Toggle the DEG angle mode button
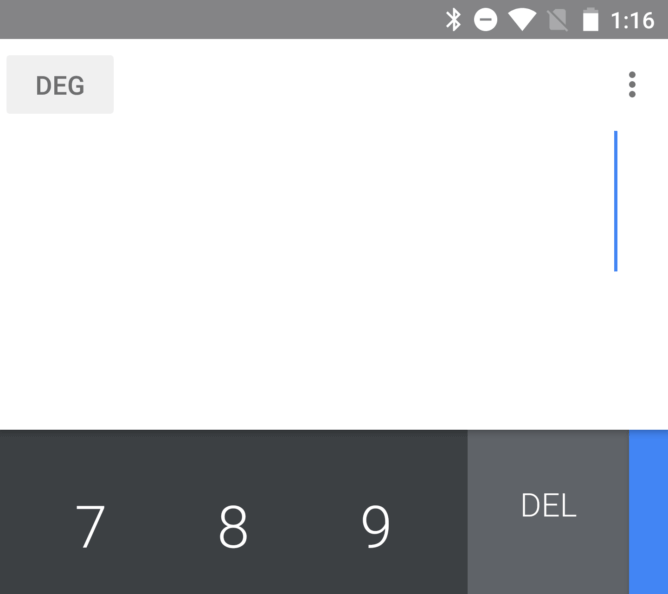This screenshot has width=668, height=594. tap(60, 85)
